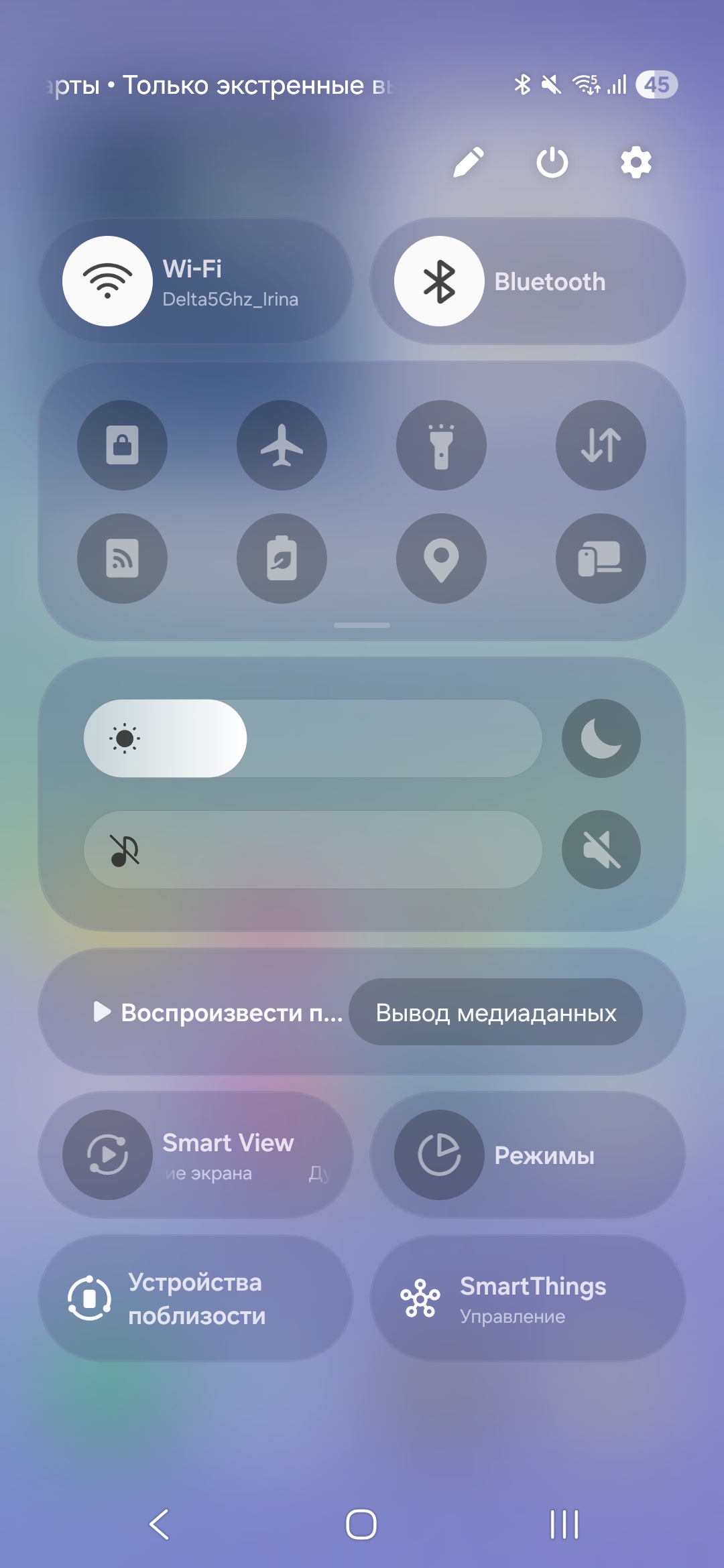Screen dimensions: 724x1568
Task: Turn off the Bluetooth tile
Action: pyautogui.click(x=439, y=281)
